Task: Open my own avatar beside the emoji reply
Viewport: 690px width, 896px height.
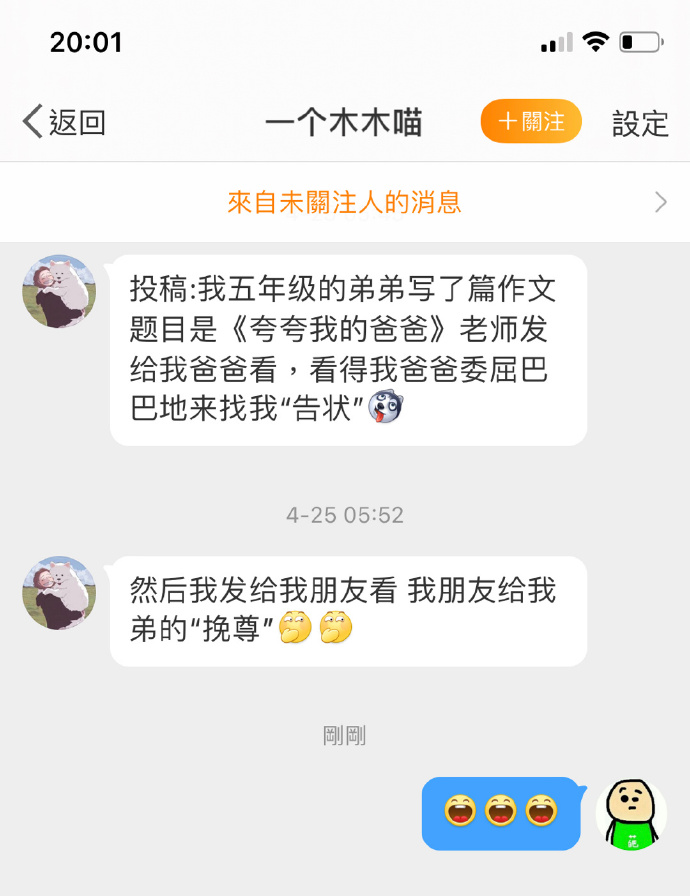Action: pos(631,814)
